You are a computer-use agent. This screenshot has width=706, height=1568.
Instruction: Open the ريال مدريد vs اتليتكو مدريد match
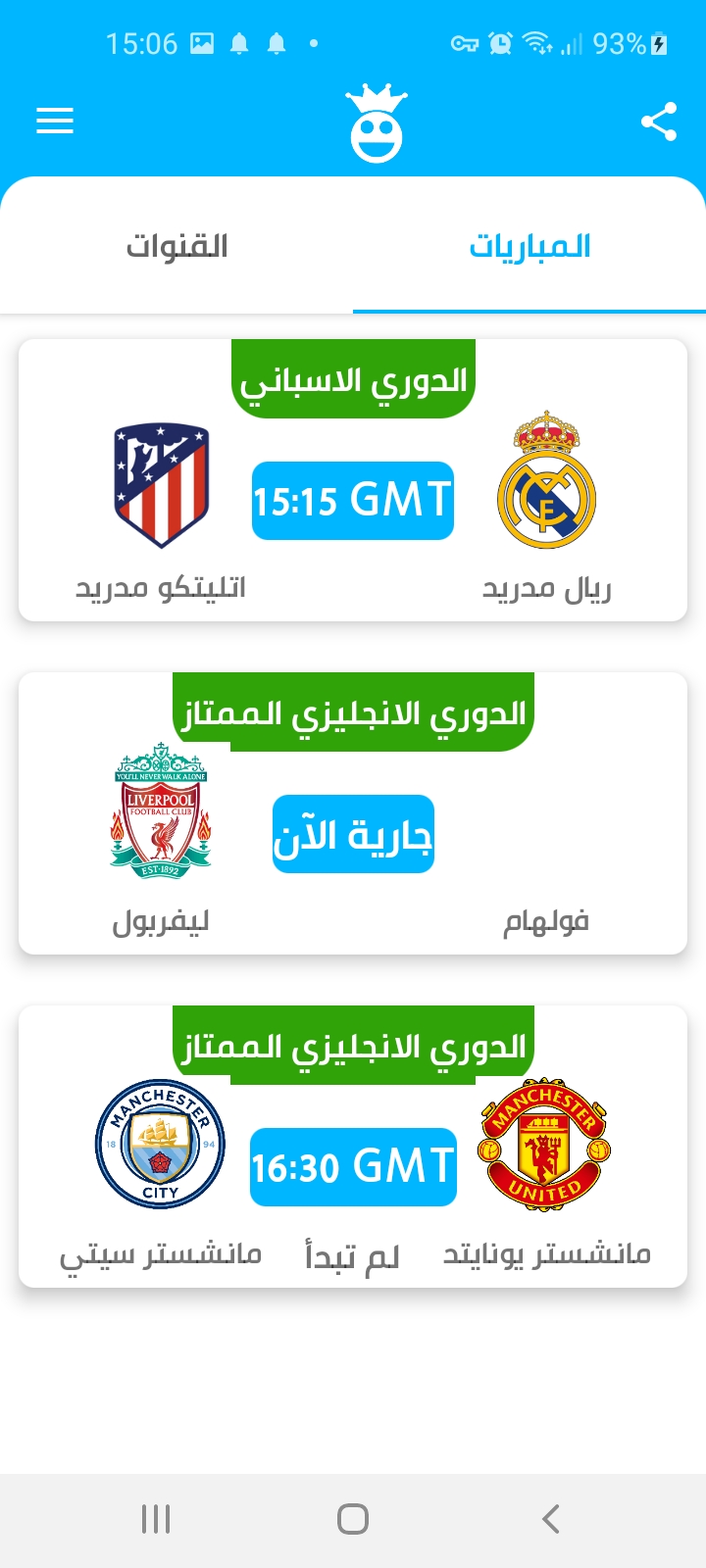(x=353, y=501)
